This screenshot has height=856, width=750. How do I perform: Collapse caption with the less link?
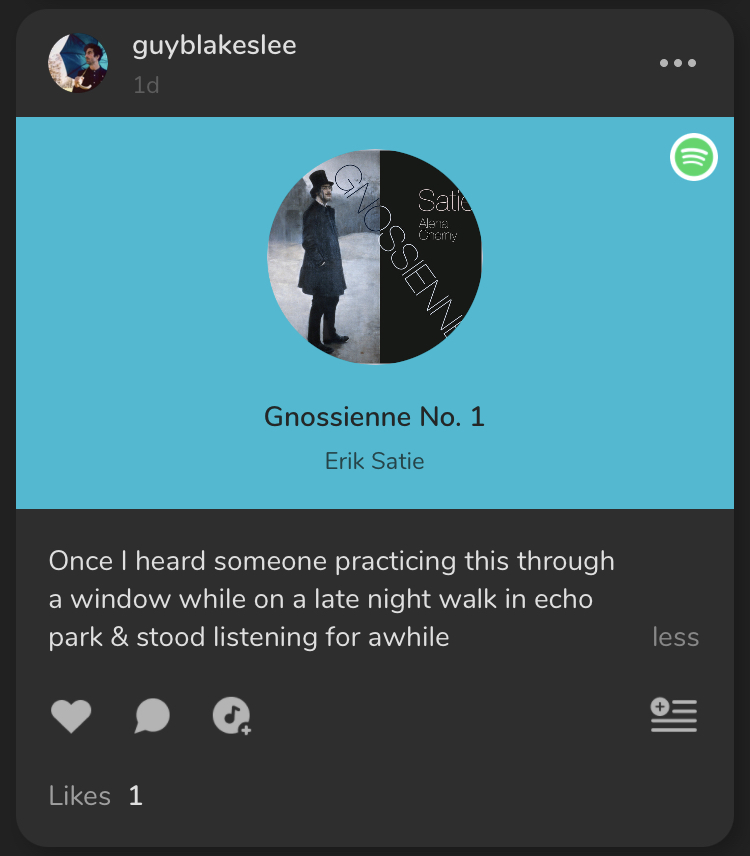point(675,637)
